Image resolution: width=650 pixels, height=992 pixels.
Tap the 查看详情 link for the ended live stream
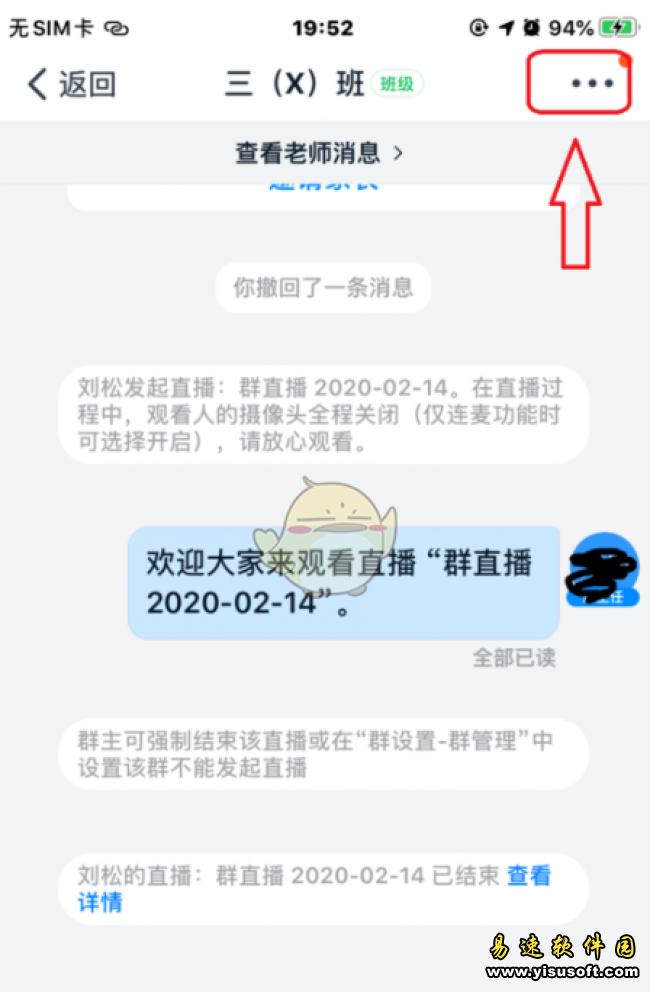click(x=528, y=877)
